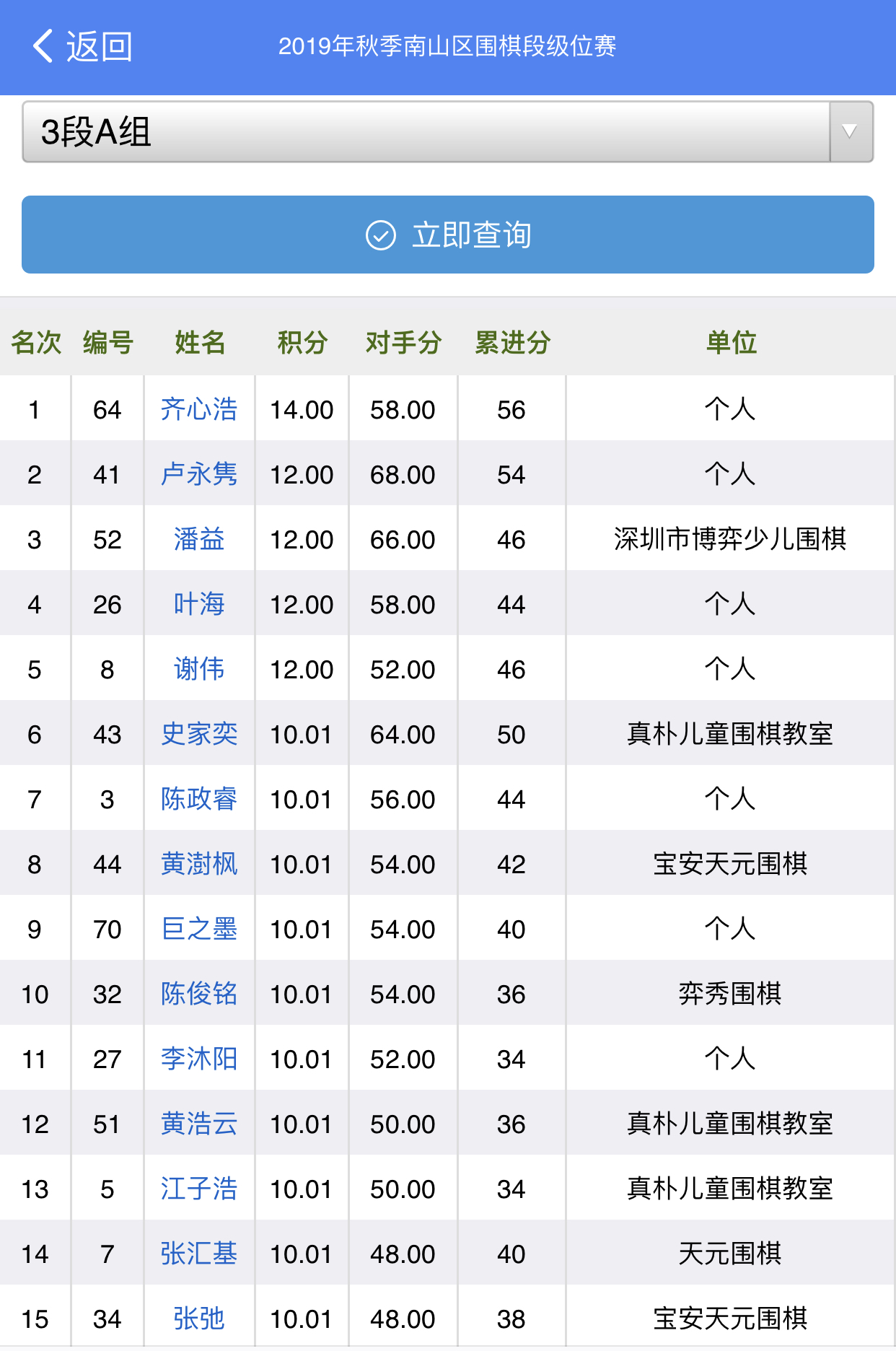Image resolution: width=896 pixels, height=1351 pixels.
Task: Select player name 谢伟
Action: [x=199, y=669]
